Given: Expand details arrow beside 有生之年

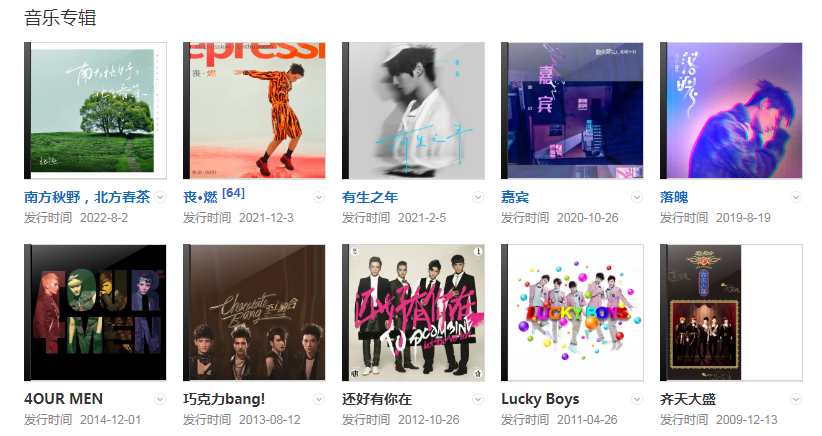Looking at the screenshot, I should click(x=478, y=197).
